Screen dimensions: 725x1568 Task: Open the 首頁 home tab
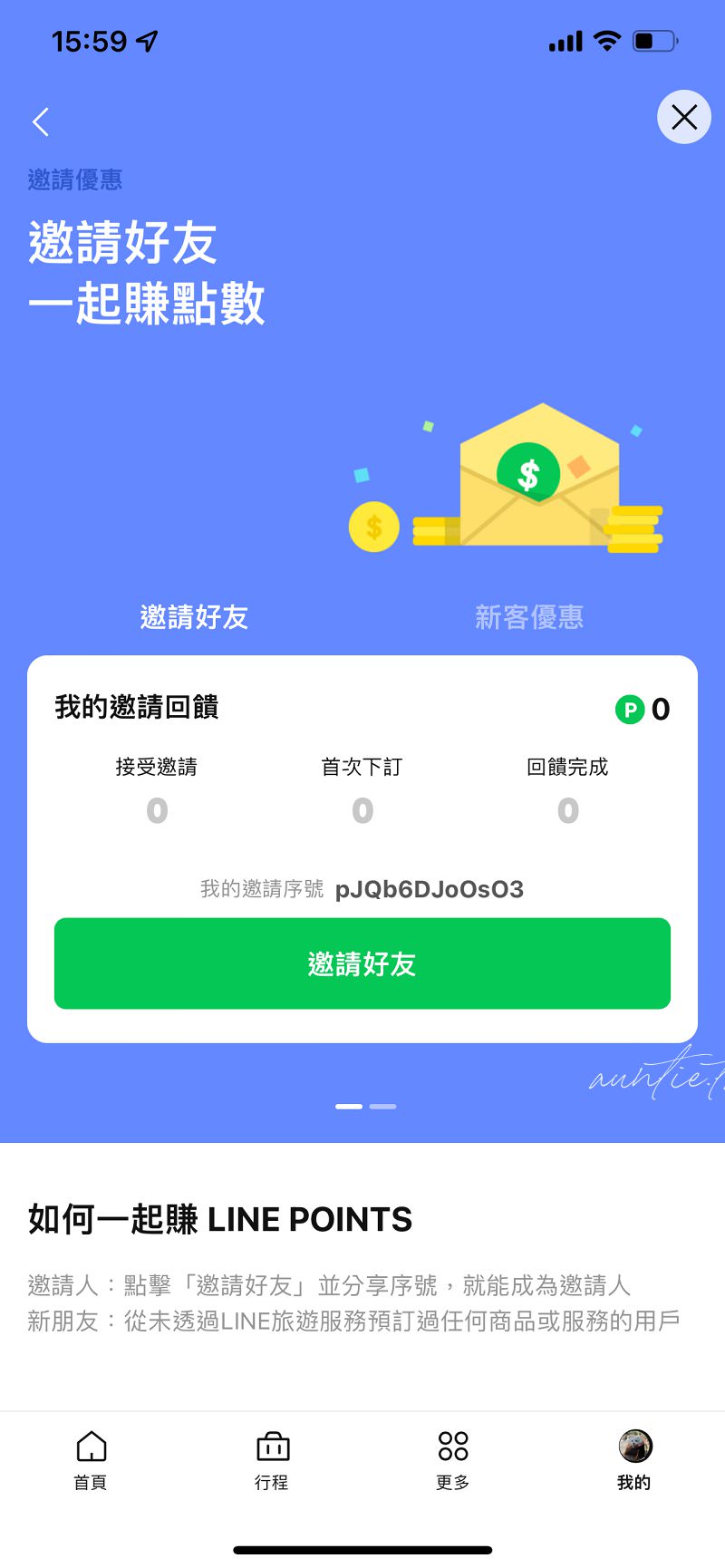coord(91,1459)
